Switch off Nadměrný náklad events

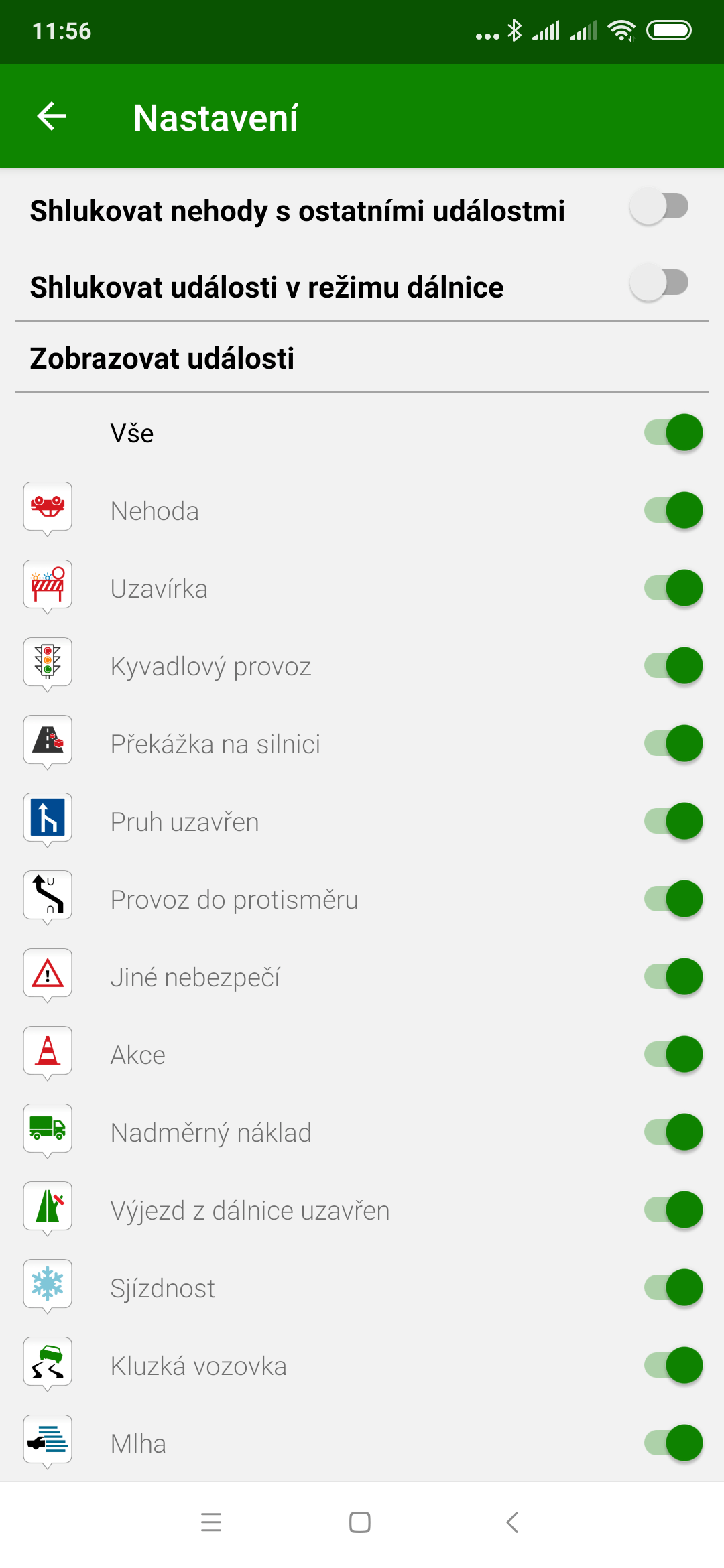[x=673, y=1132]
